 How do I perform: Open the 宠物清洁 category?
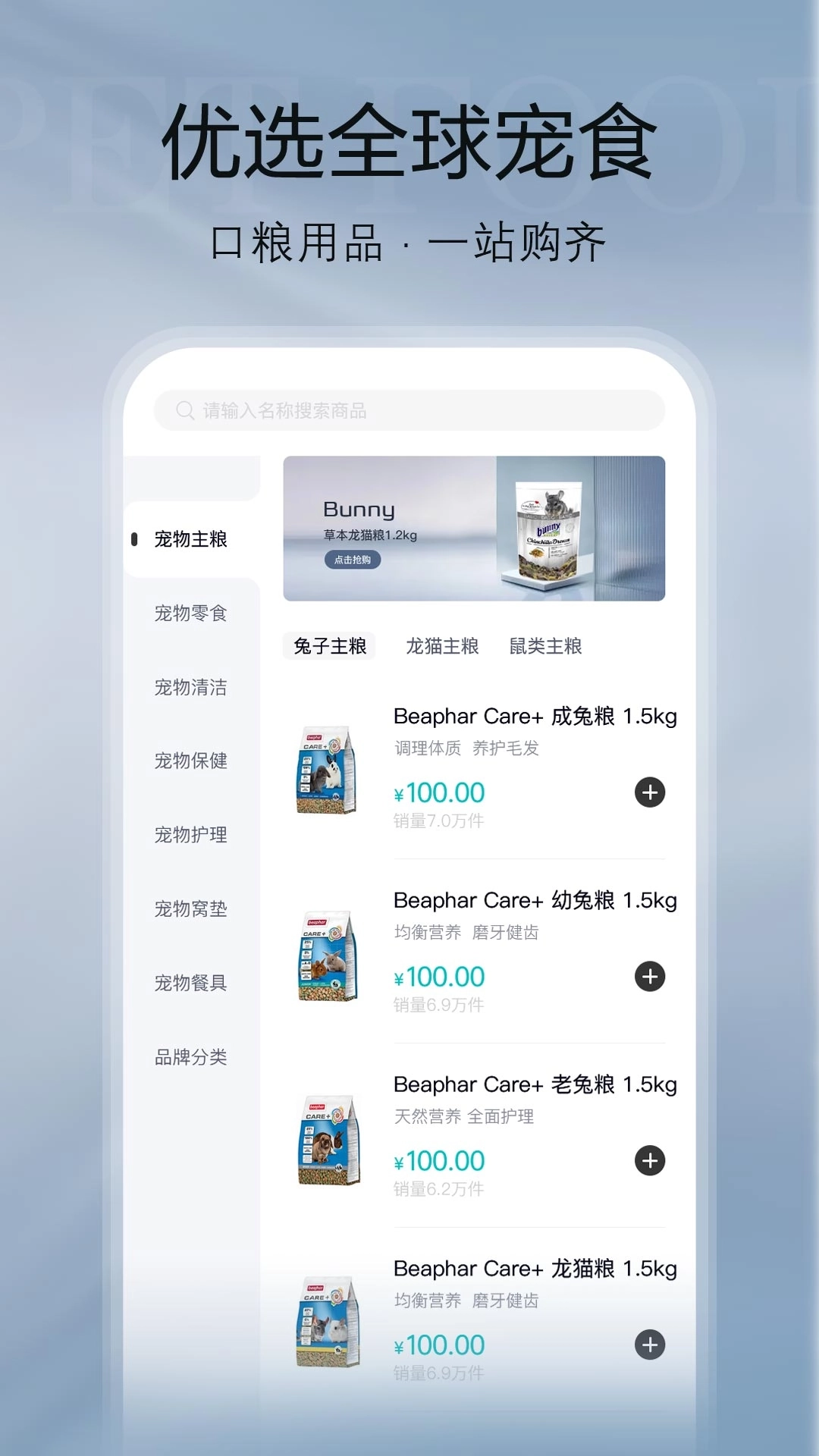(x=190, y=687)
